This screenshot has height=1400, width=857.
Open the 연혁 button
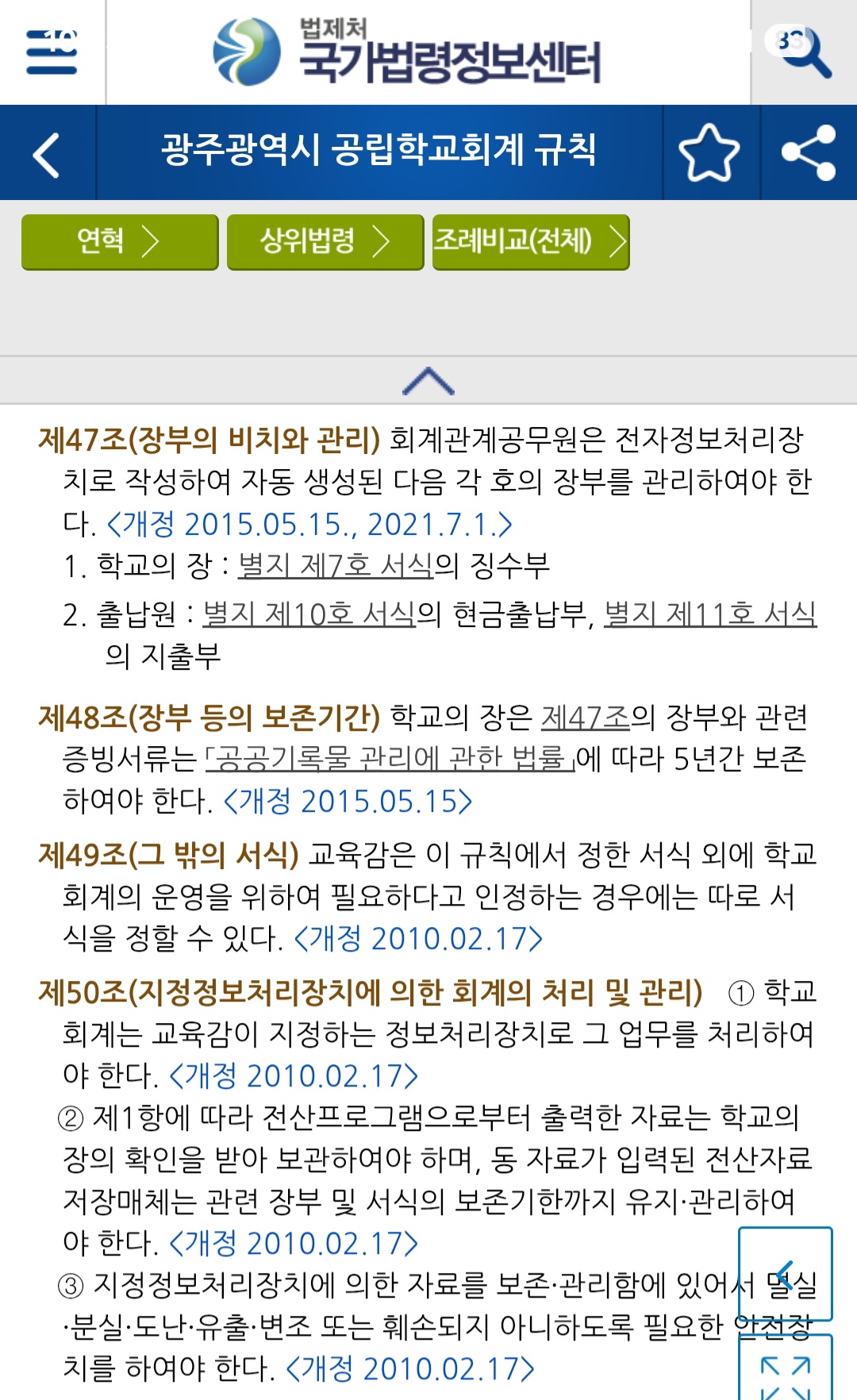click(120, 241)
